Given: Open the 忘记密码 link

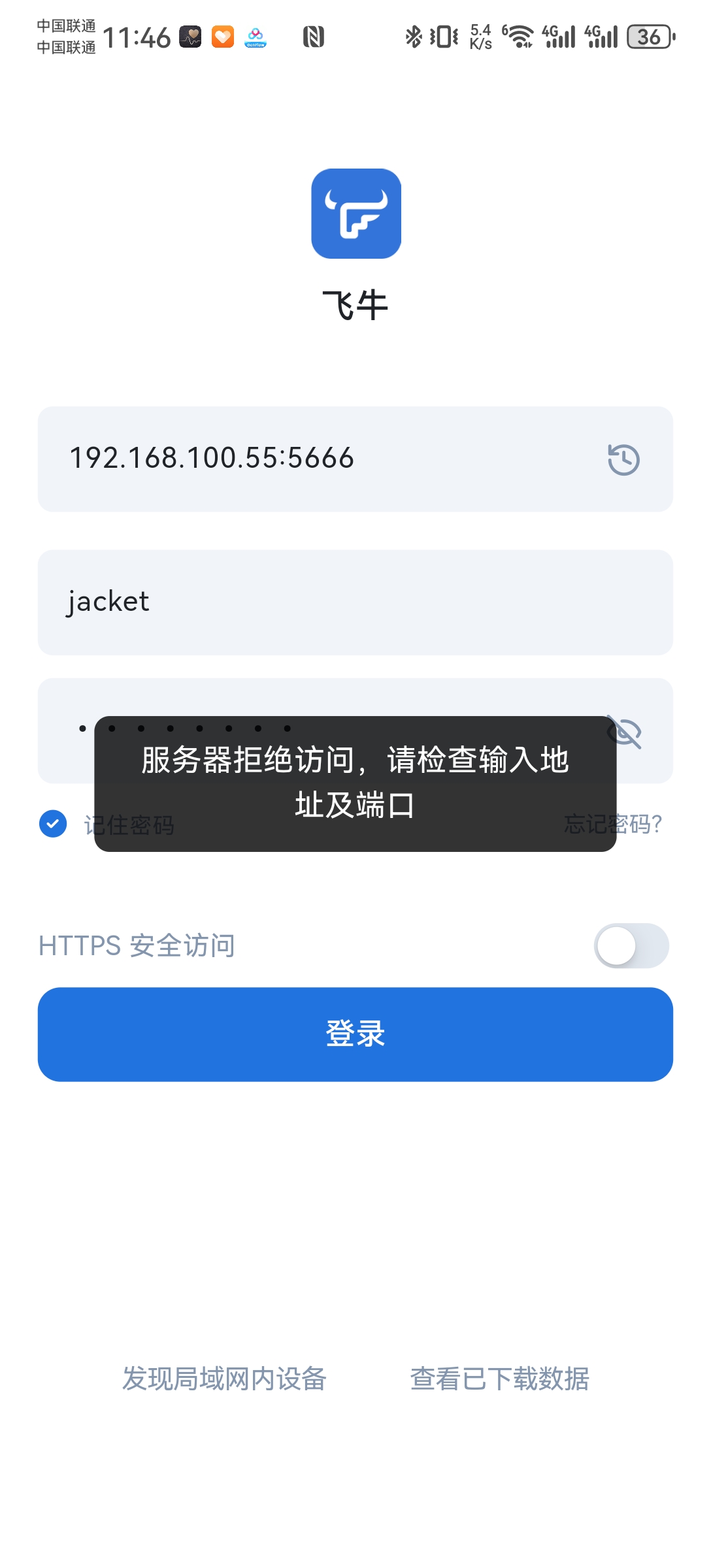Looking at the screenshot, I should coord(613,825).
